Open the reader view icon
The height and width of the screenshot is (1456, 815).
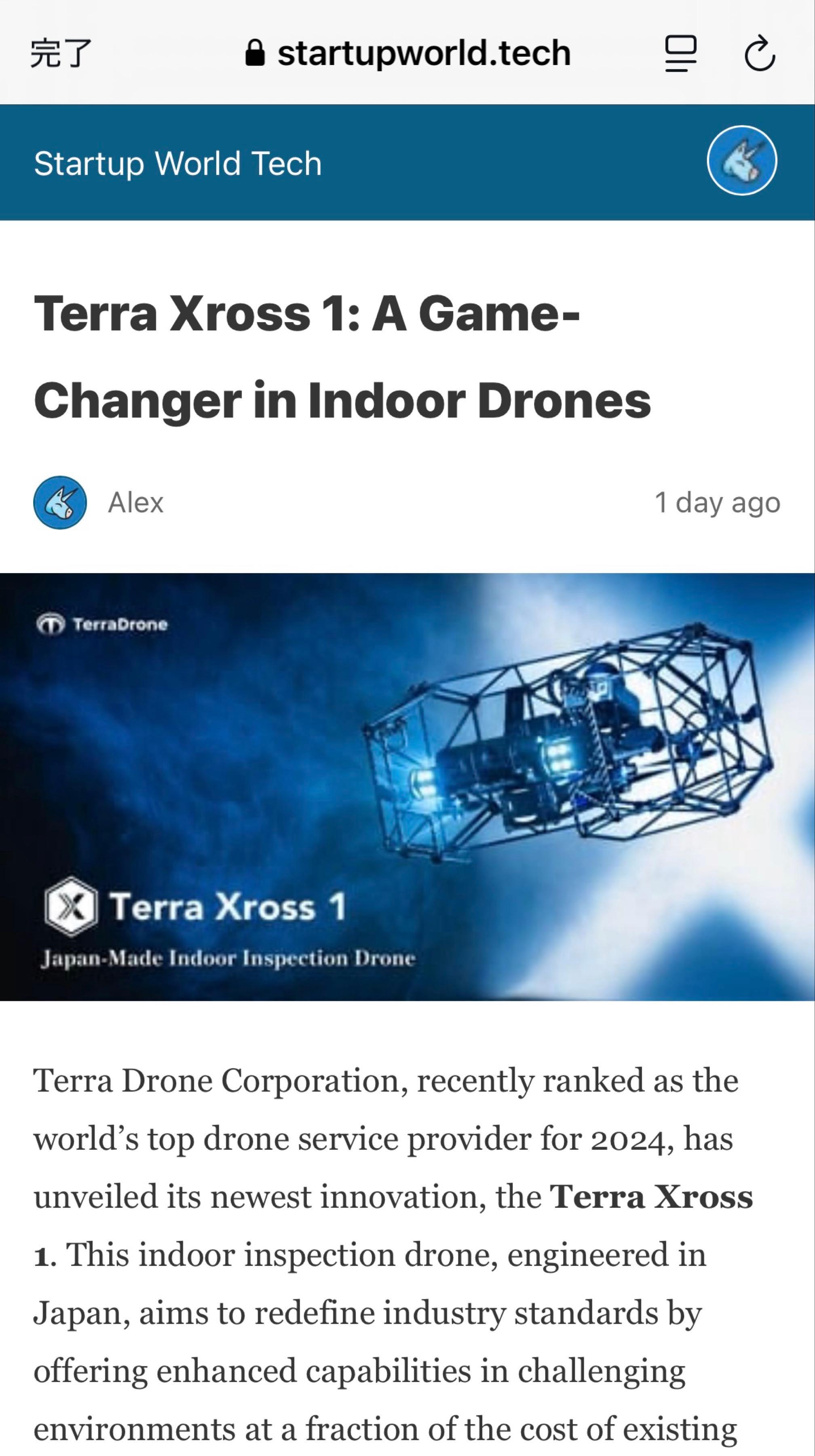click(680, 53)
